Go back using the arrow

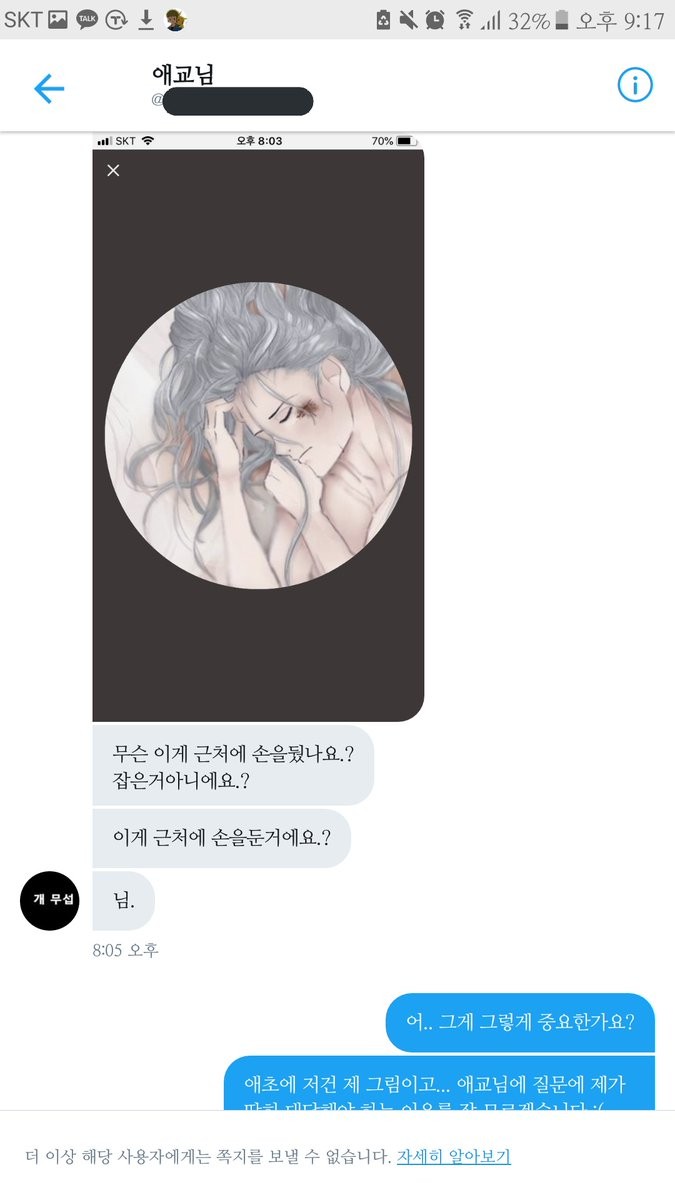coord(48,89)
